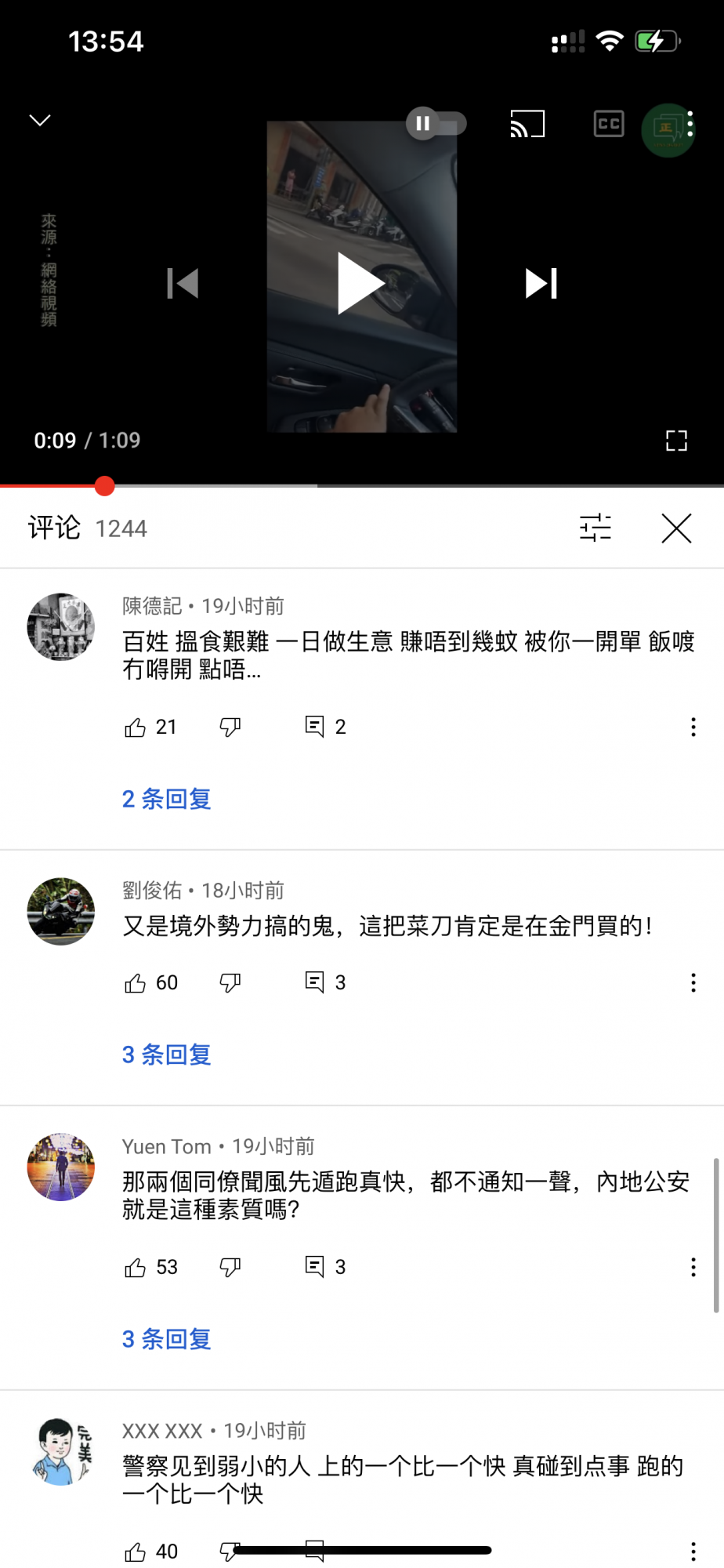Cast video to a device
The width and height of the screenshot is (724, 1568).
pos(527,124)
